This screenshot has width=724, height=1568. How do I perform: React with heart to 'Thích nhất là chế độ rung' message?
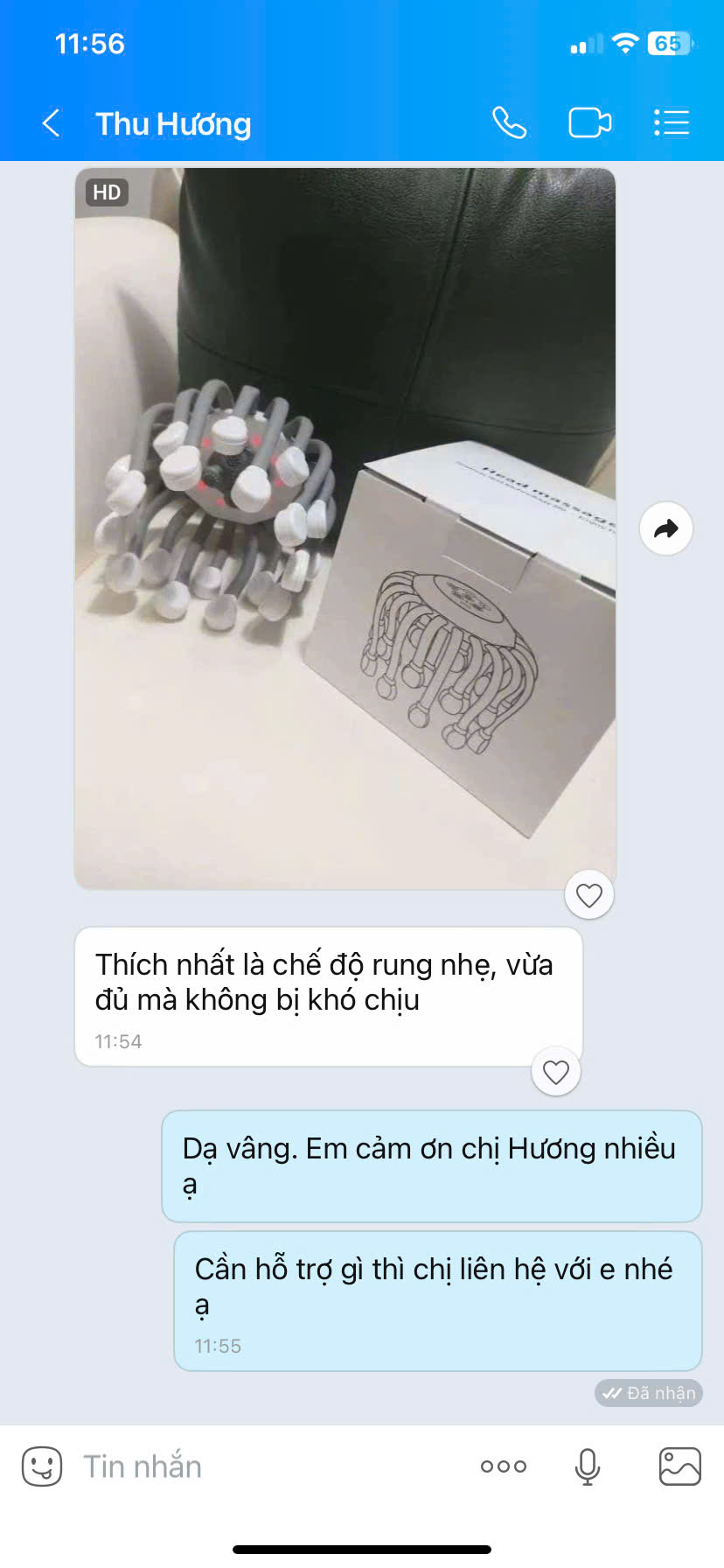[556, 1072]
